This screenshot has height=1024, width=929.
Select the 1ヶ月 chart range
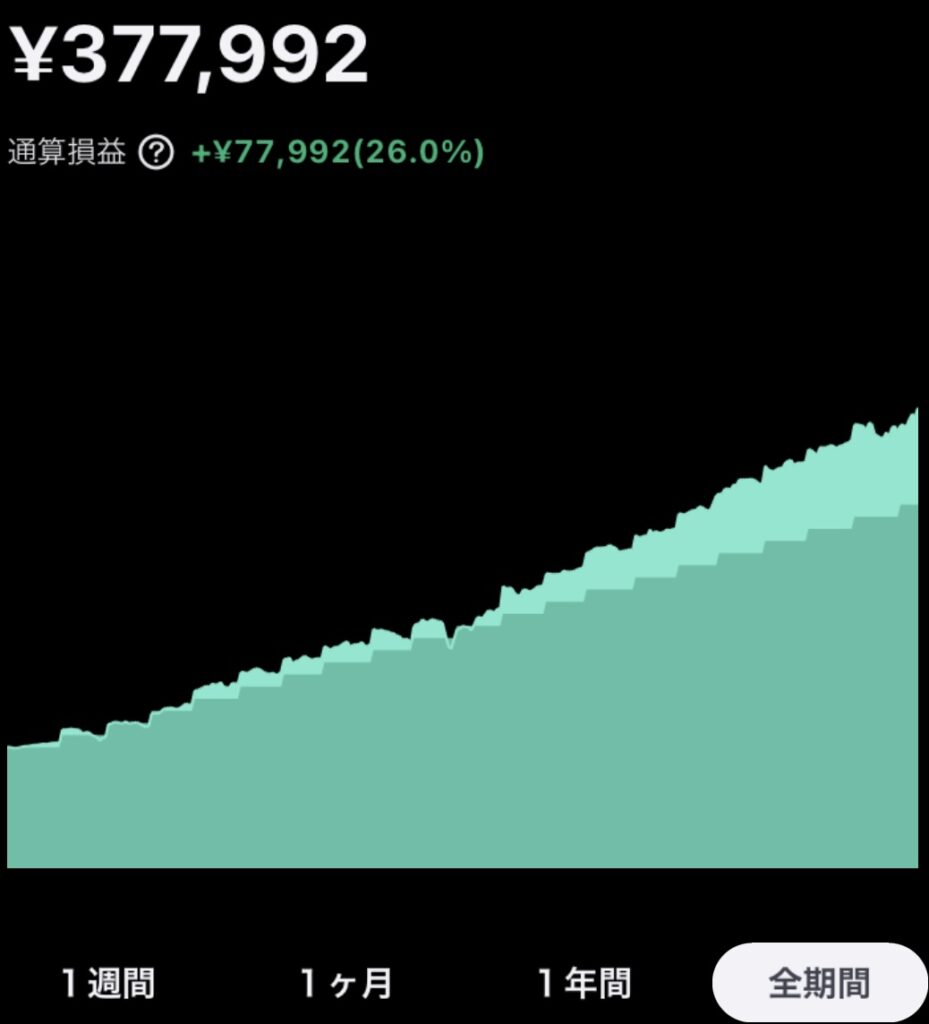click(347, 983)
